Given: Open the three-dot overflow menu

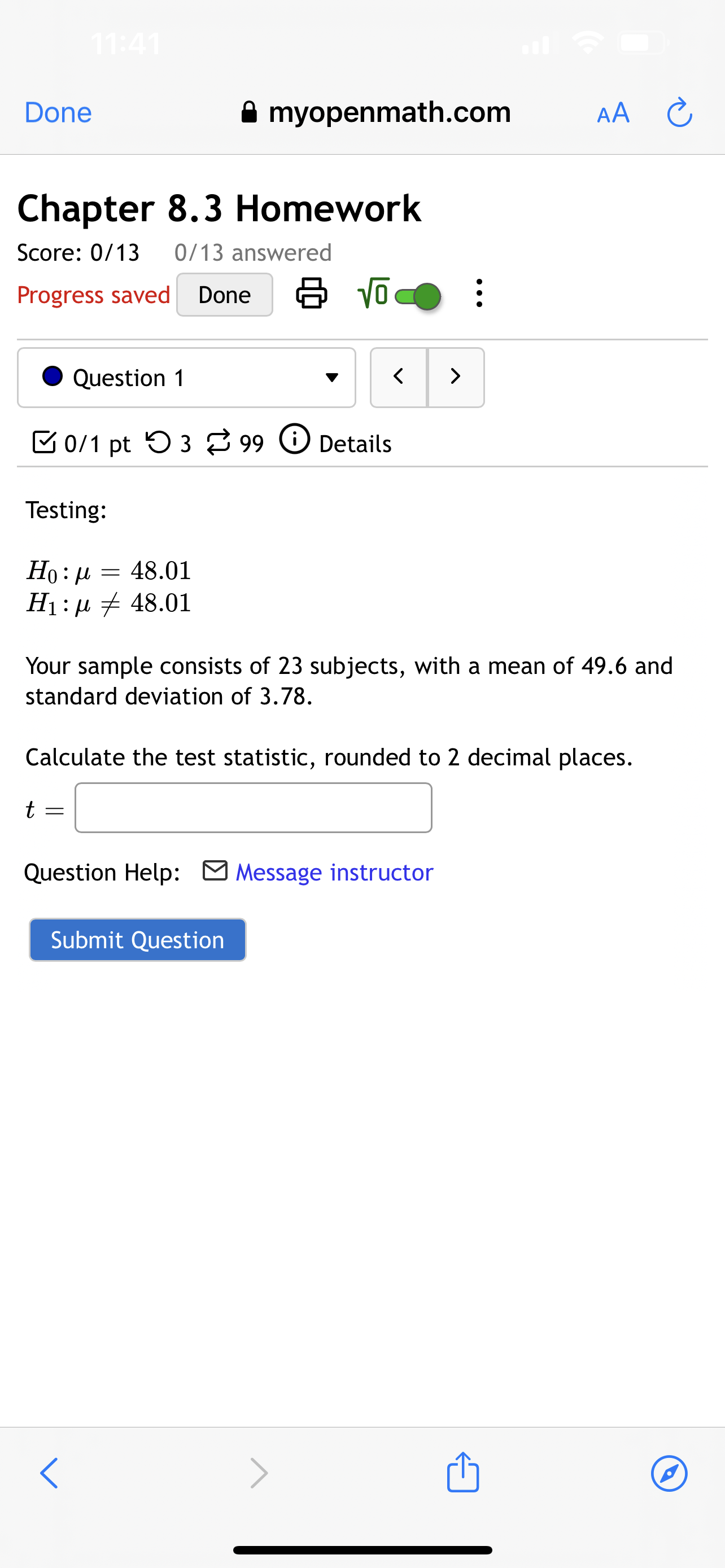Looking at the screenshot, I should coord(479,294).
